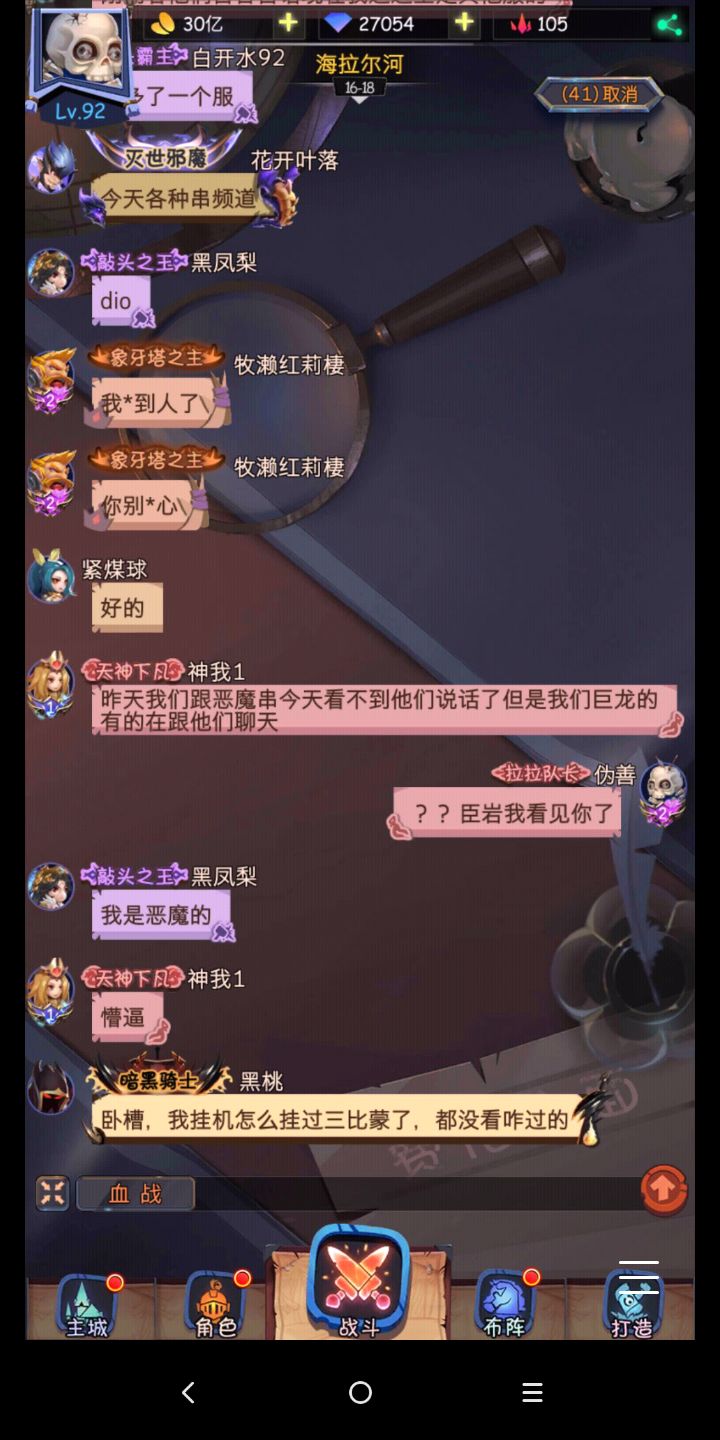Open your Lv.92 skull avatar profile
This screenshot has width=720, height=1440.
(85, 55)
